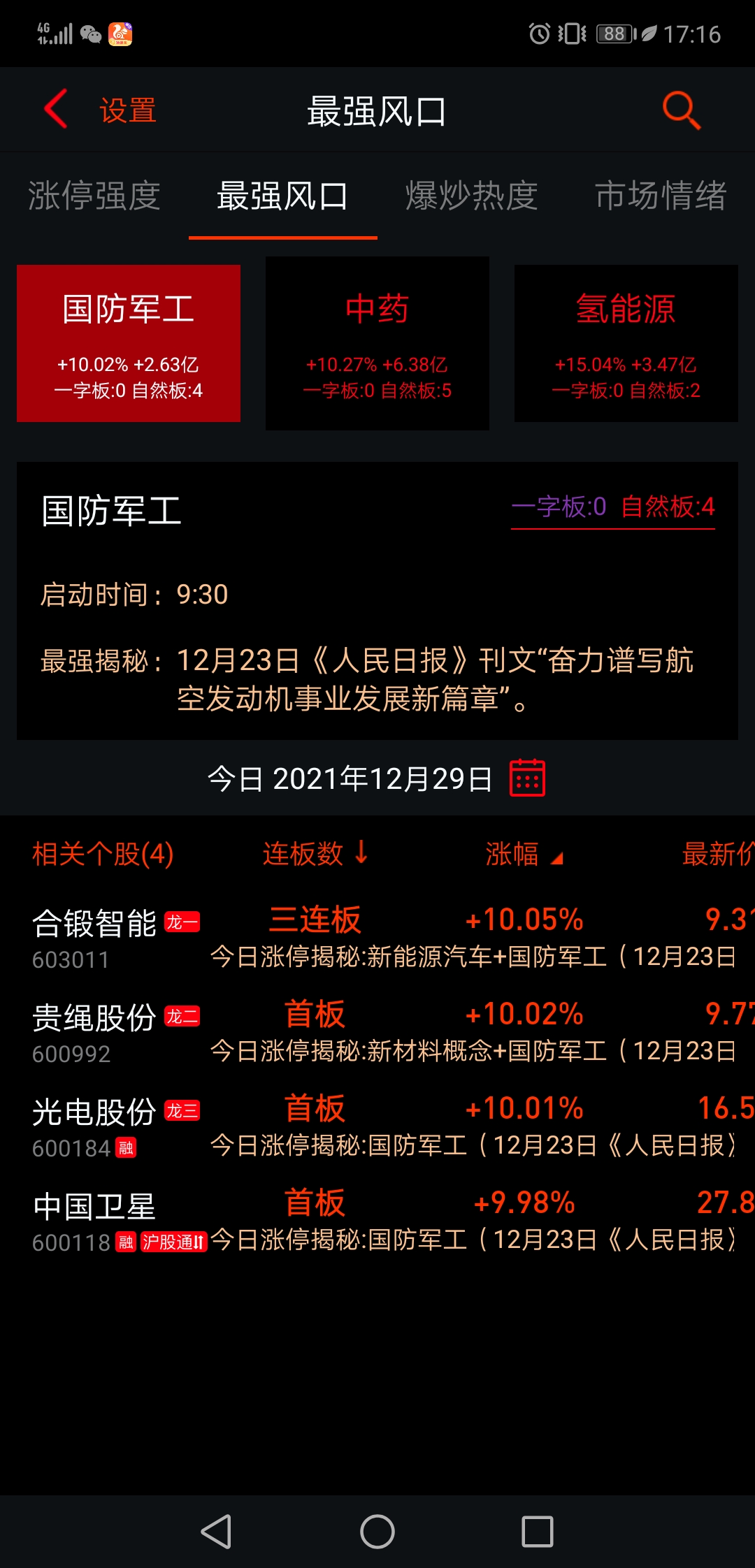Image resolution: width=755 pixels, height=1568 pixels.
Task: Open 一字板:0 自然板:4 link
Action: point(613,507)
